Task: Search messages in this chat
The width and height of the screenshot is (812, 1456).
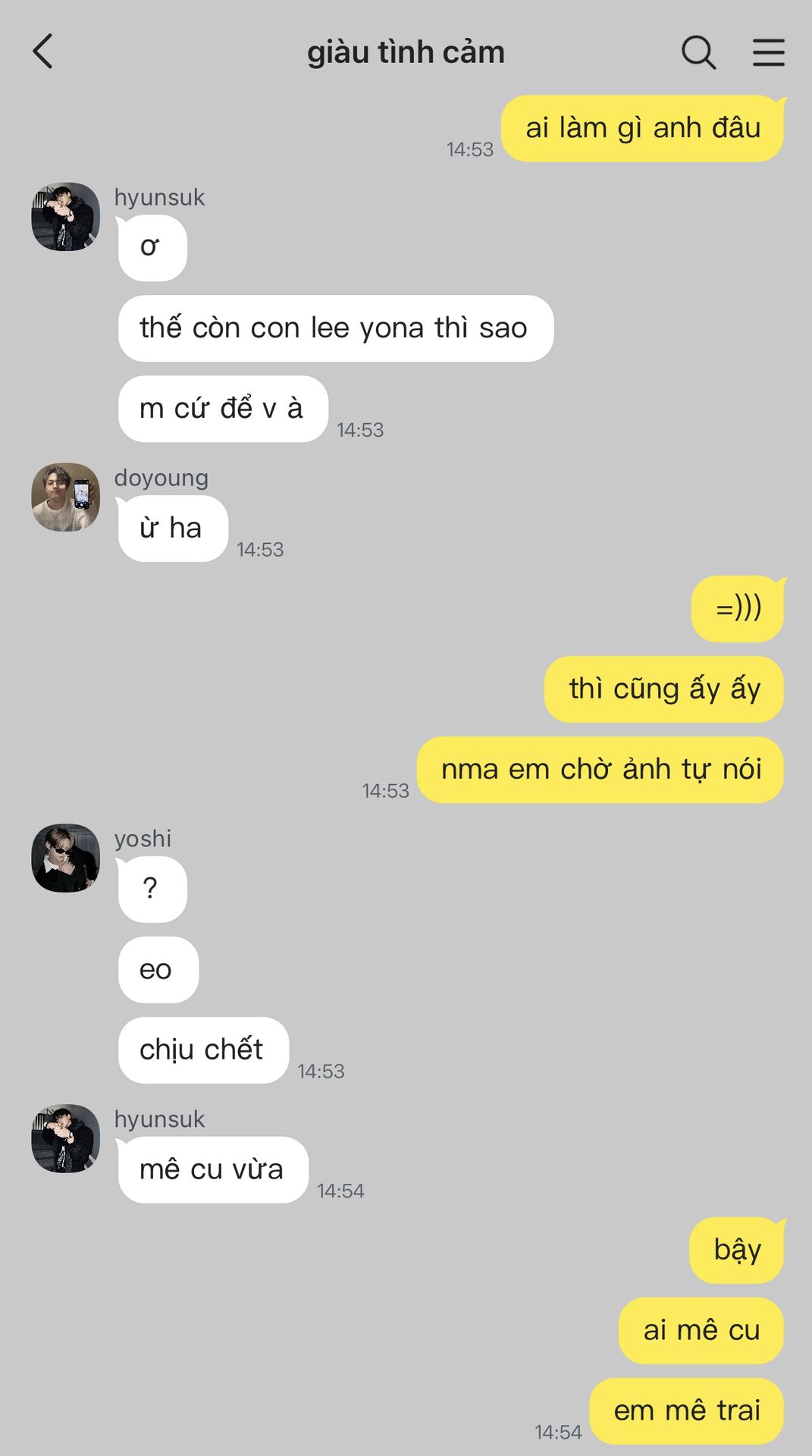Action: click(698, 52)
